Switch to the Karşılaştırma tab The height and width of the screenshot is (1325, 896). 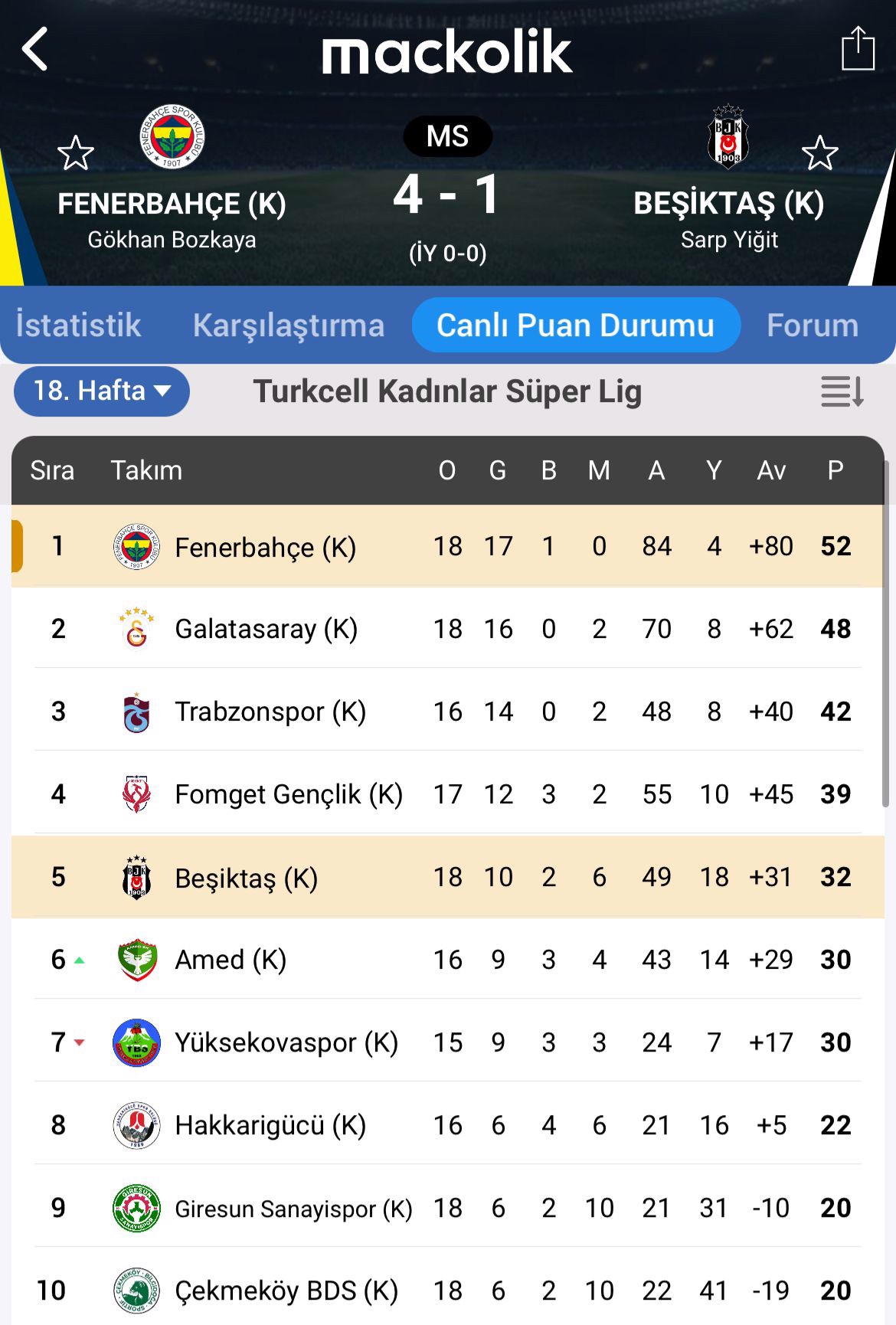(x=288, y=326)
